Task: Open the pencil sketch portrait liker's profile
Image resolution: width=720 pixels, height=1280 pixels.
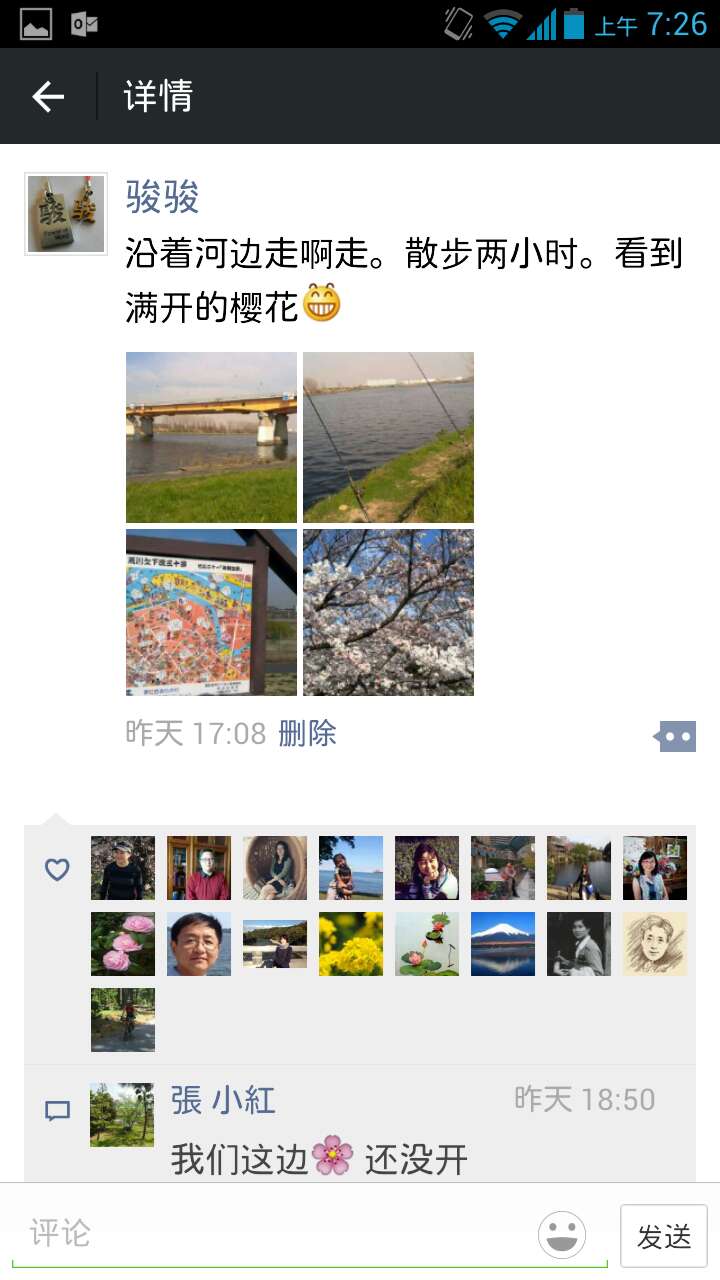Action: (x=655, y=944)
